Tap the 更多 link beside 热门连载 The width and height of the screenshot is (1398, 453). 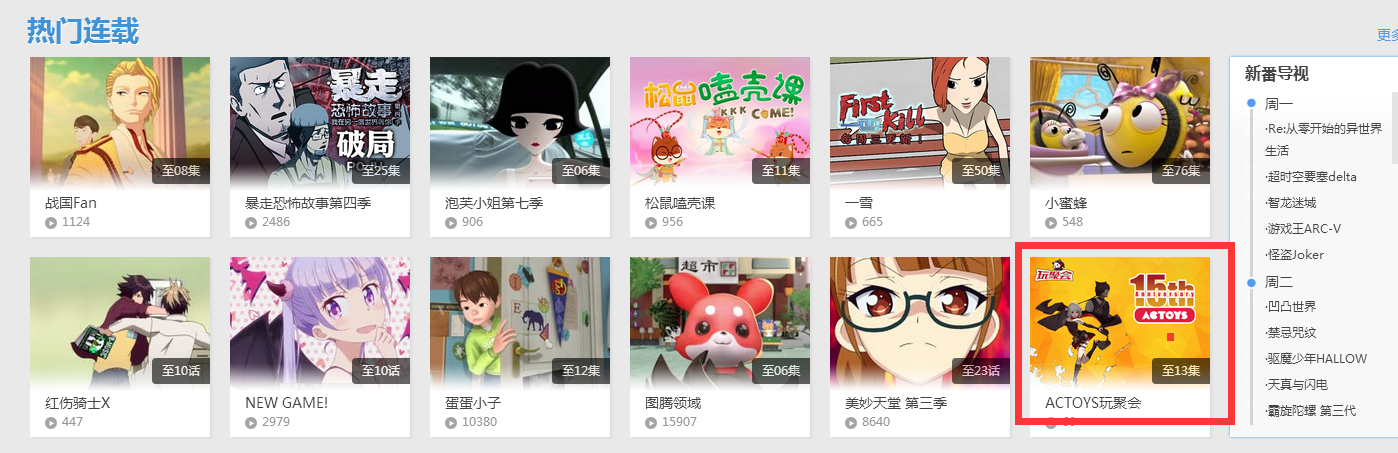point(1387,35)
